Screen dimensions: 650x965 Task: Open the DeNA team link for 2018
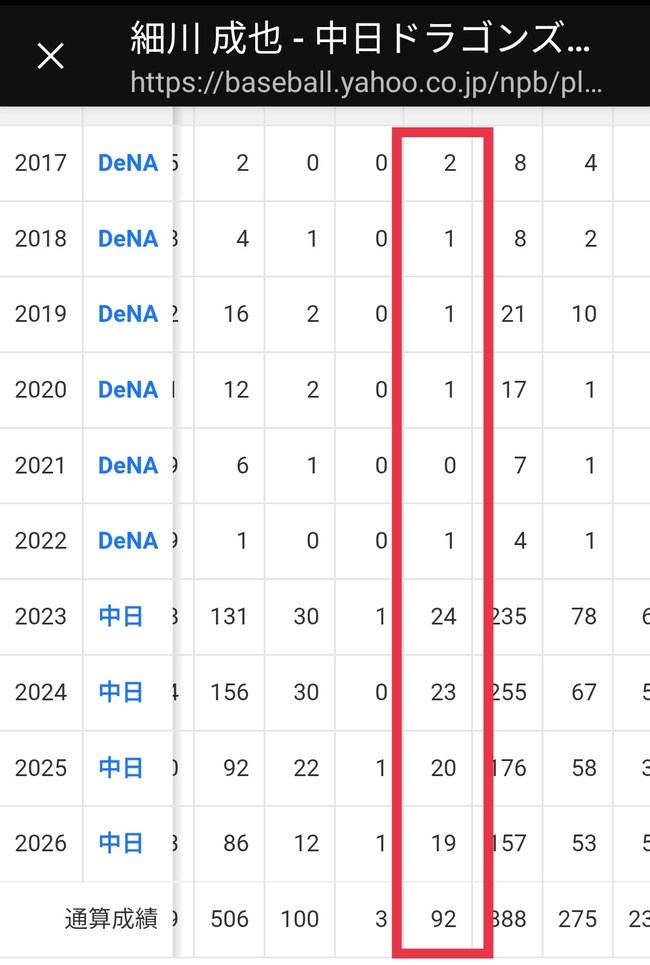pyautogui.click(x=128, y=239)
